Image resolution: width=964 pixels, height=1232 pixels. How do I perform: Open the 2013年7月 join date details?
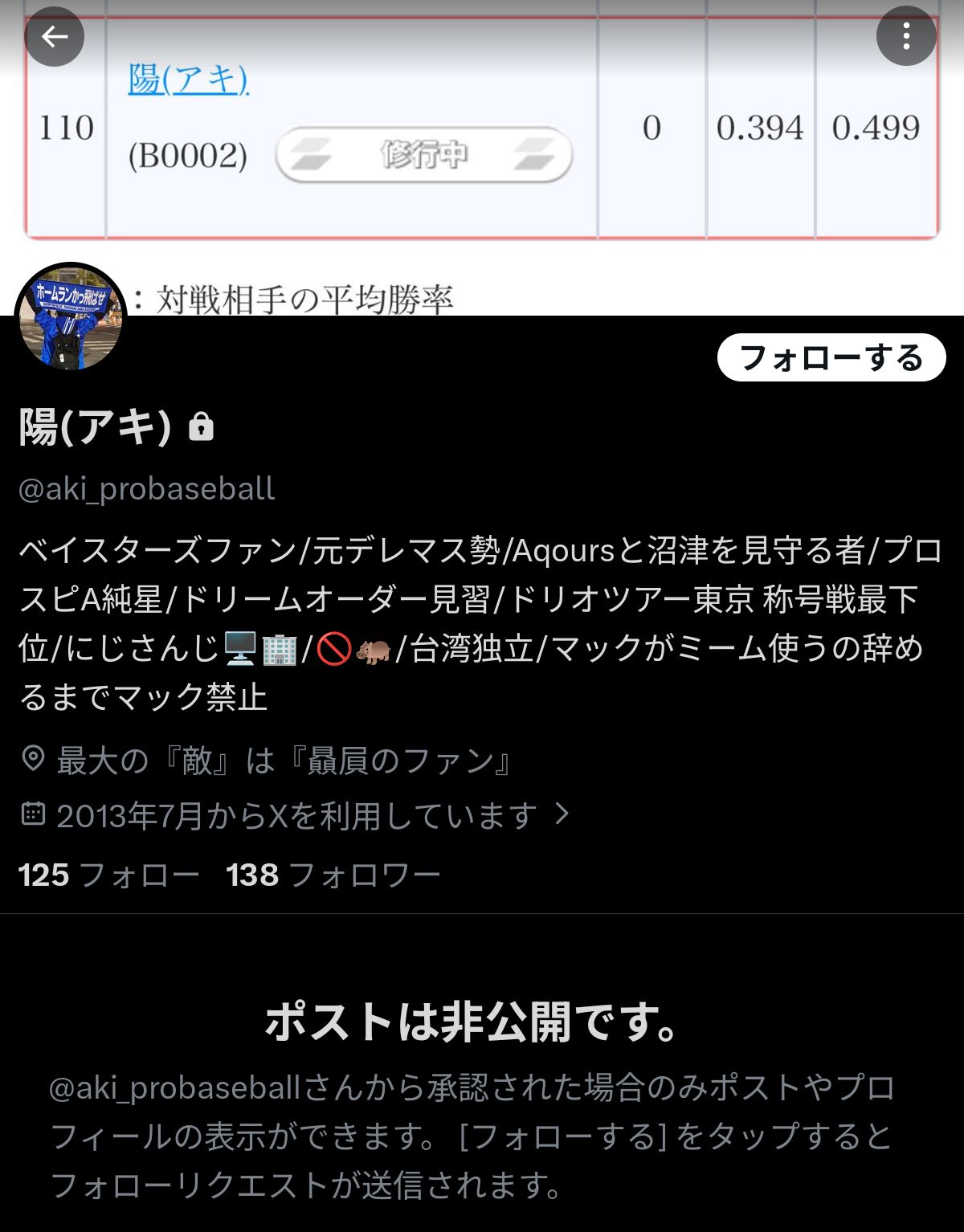tap(296, 815)
